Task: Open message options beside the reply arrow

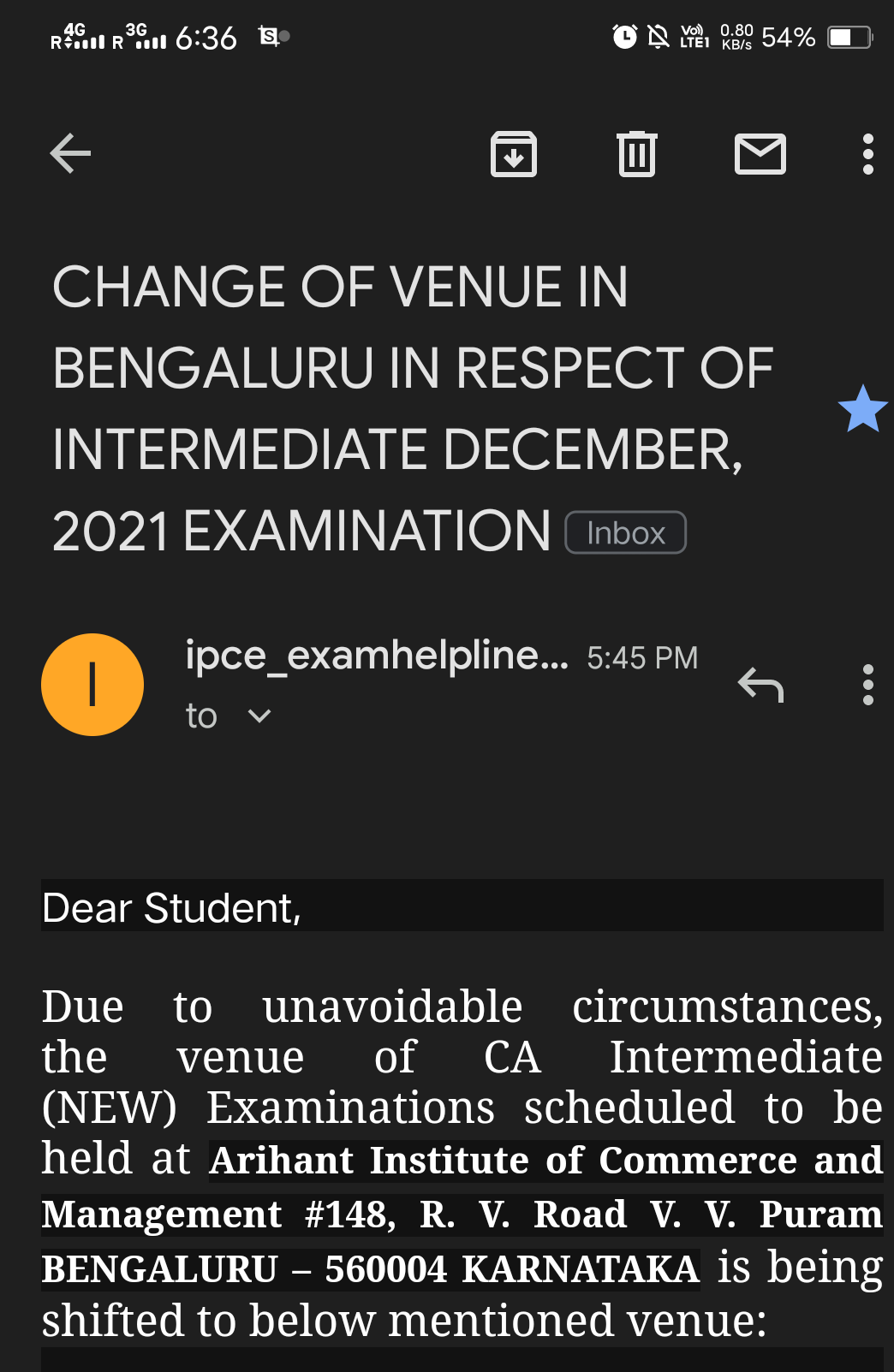Action: (x=867, y=685)
